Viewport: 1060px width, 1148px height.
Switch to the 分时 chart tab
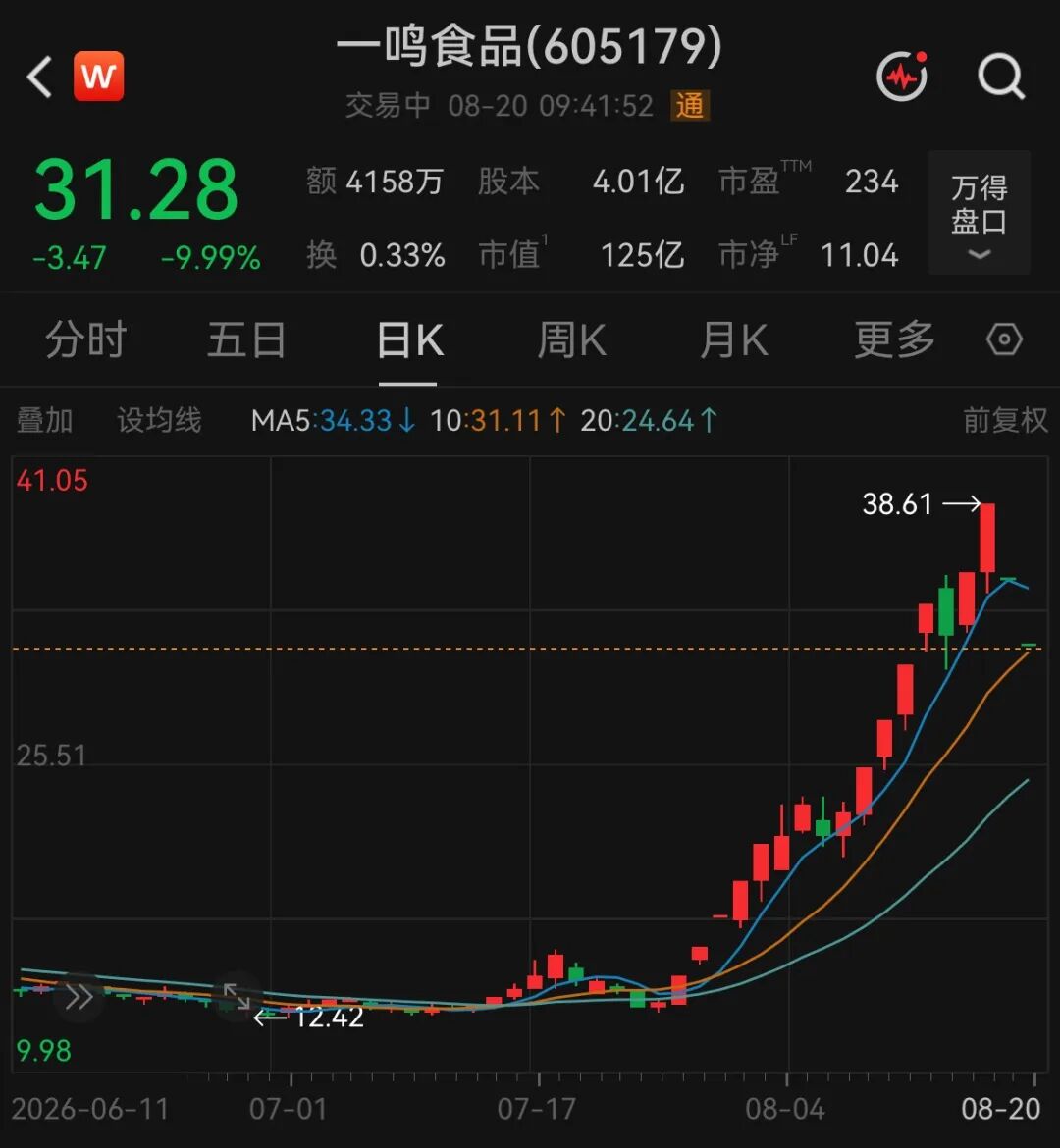(86, 340)
